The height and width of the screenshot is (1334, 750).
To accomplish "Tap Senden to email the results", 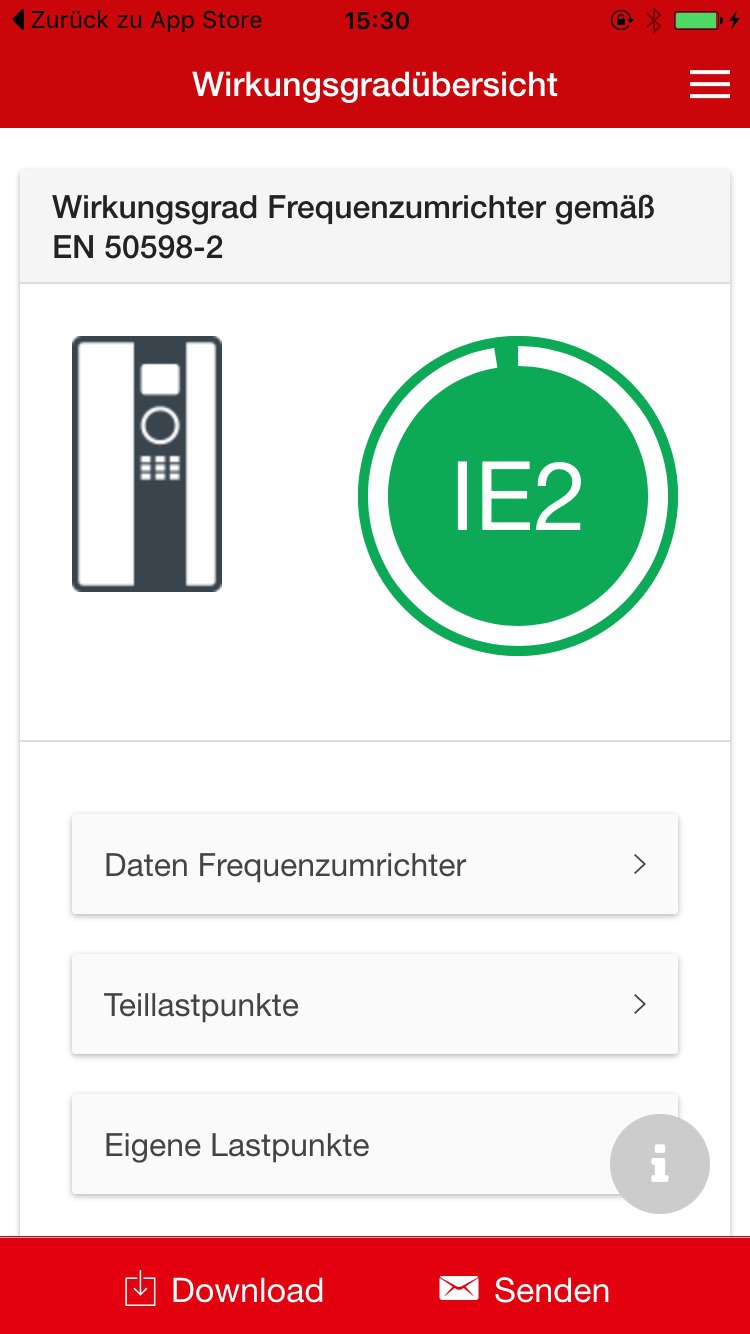I will click(524, 1290).
